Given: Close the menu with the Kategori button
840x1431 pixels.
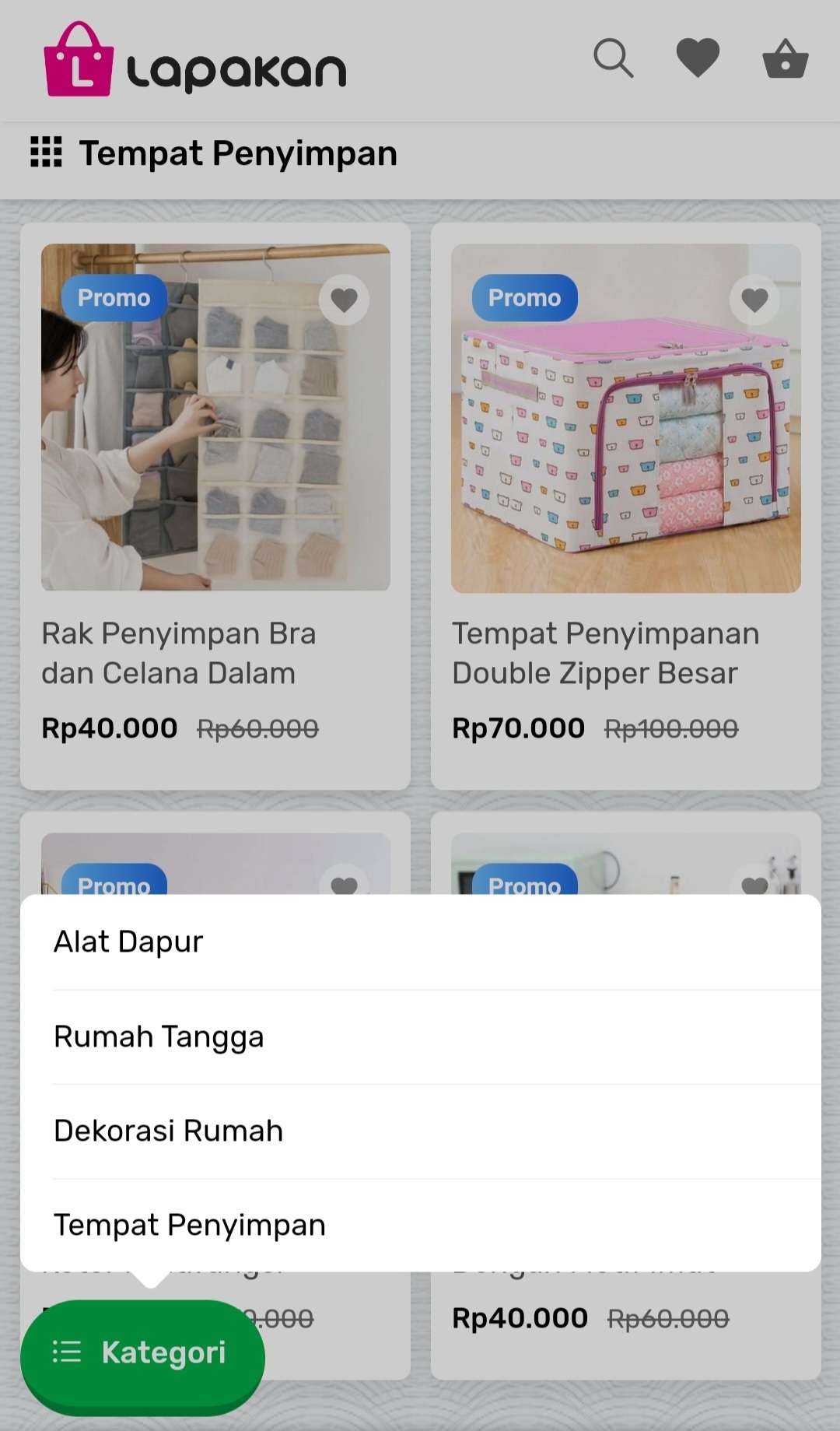Looking at the screenshot, I should [x=142, y=1354].
